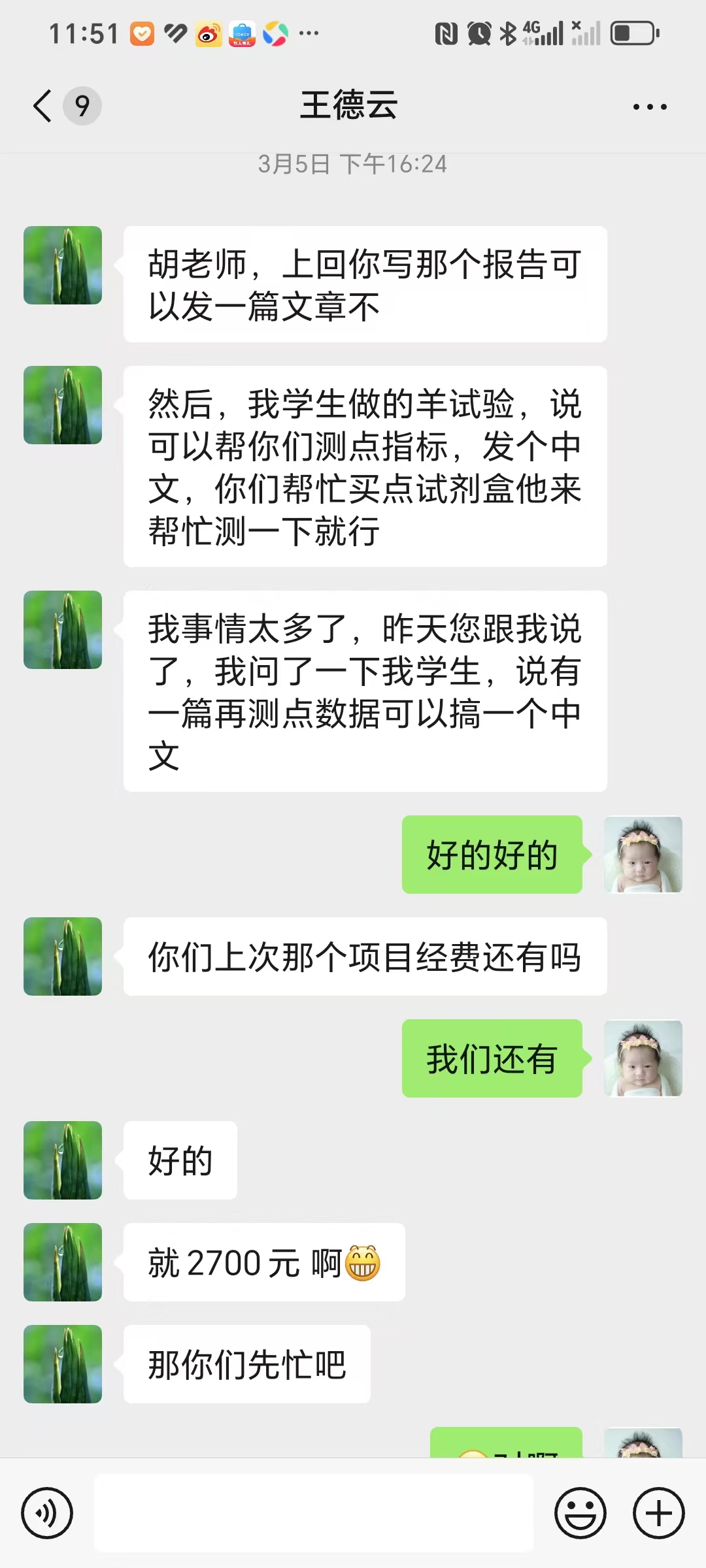Open contact avatar beside 胡老师 message
Image resolution: width=706 pixels, height=1568 pixels.
pos(63,265)
